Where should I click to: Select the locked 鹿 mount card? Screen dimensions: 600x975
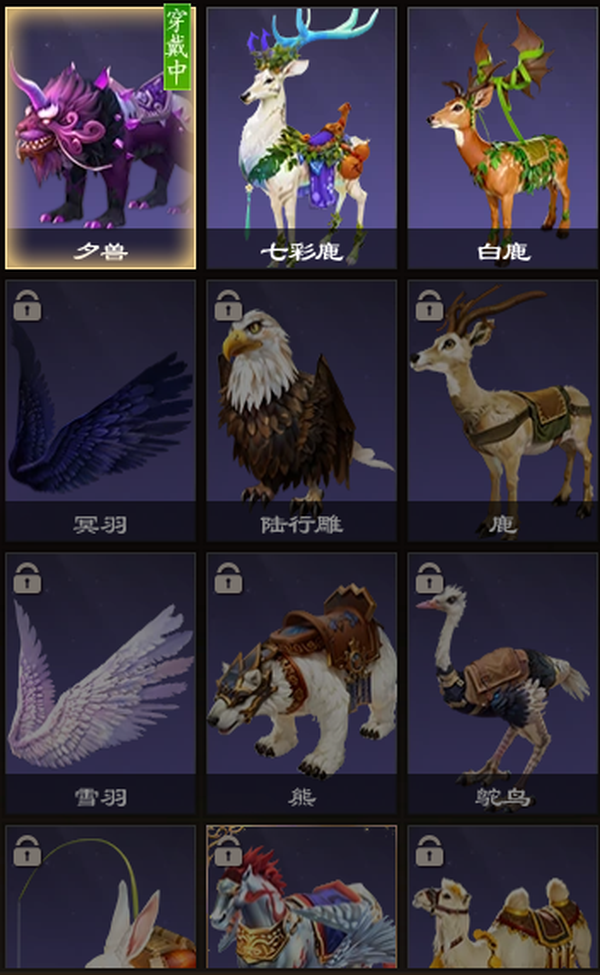(502, 410)
